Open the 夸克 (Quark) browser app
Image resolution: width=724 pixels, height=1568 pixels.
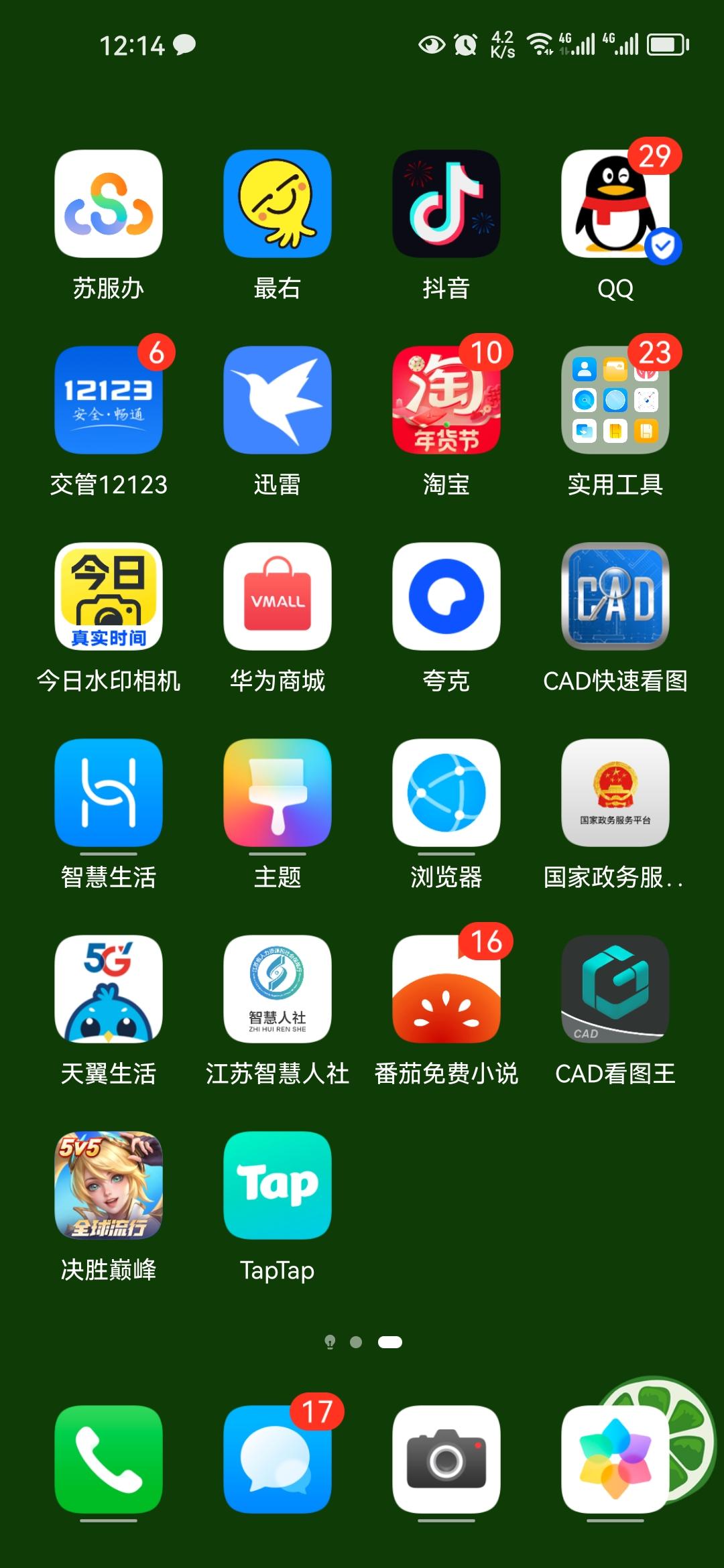tap(446, 596)
